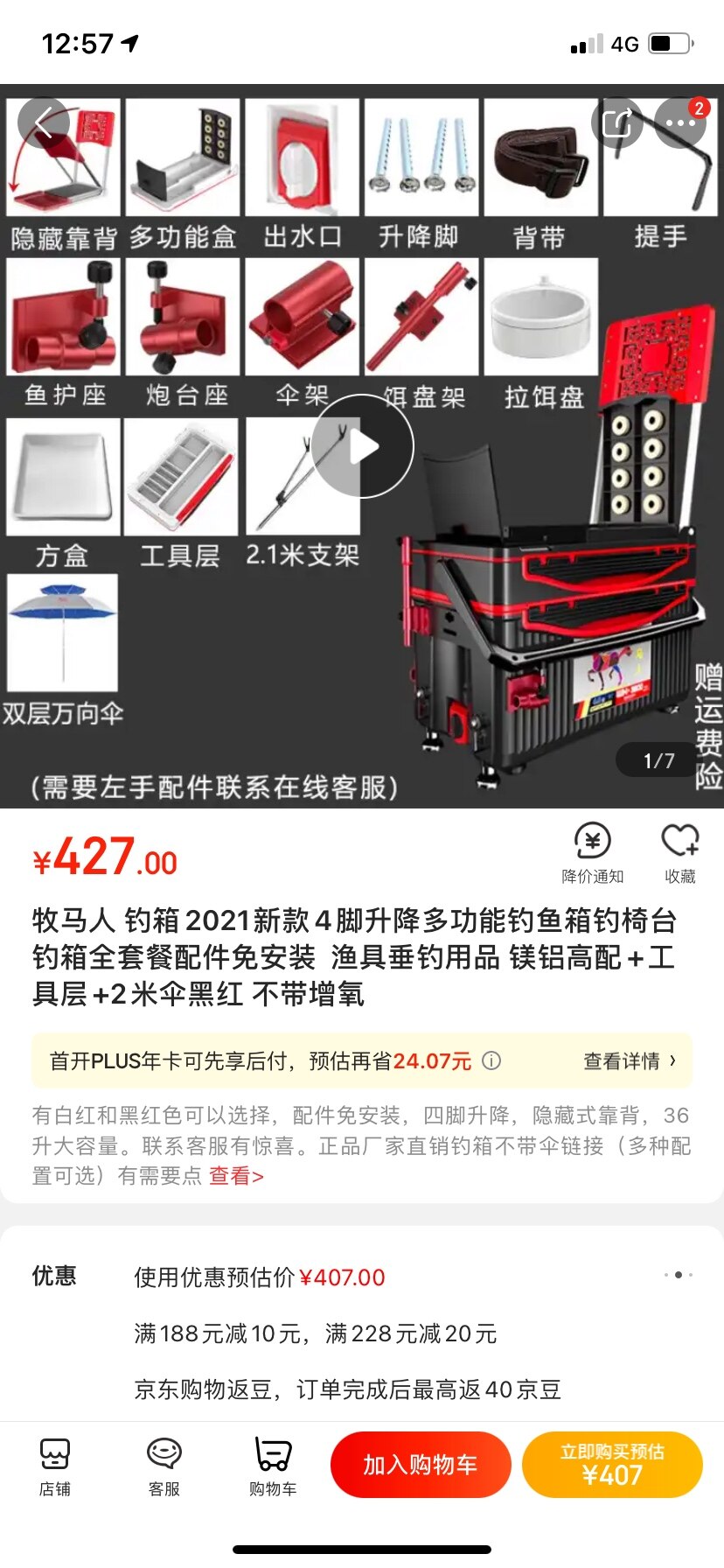Add item to cart (加入购物车)
The image size is (724, 1568).
(421, 1465)
